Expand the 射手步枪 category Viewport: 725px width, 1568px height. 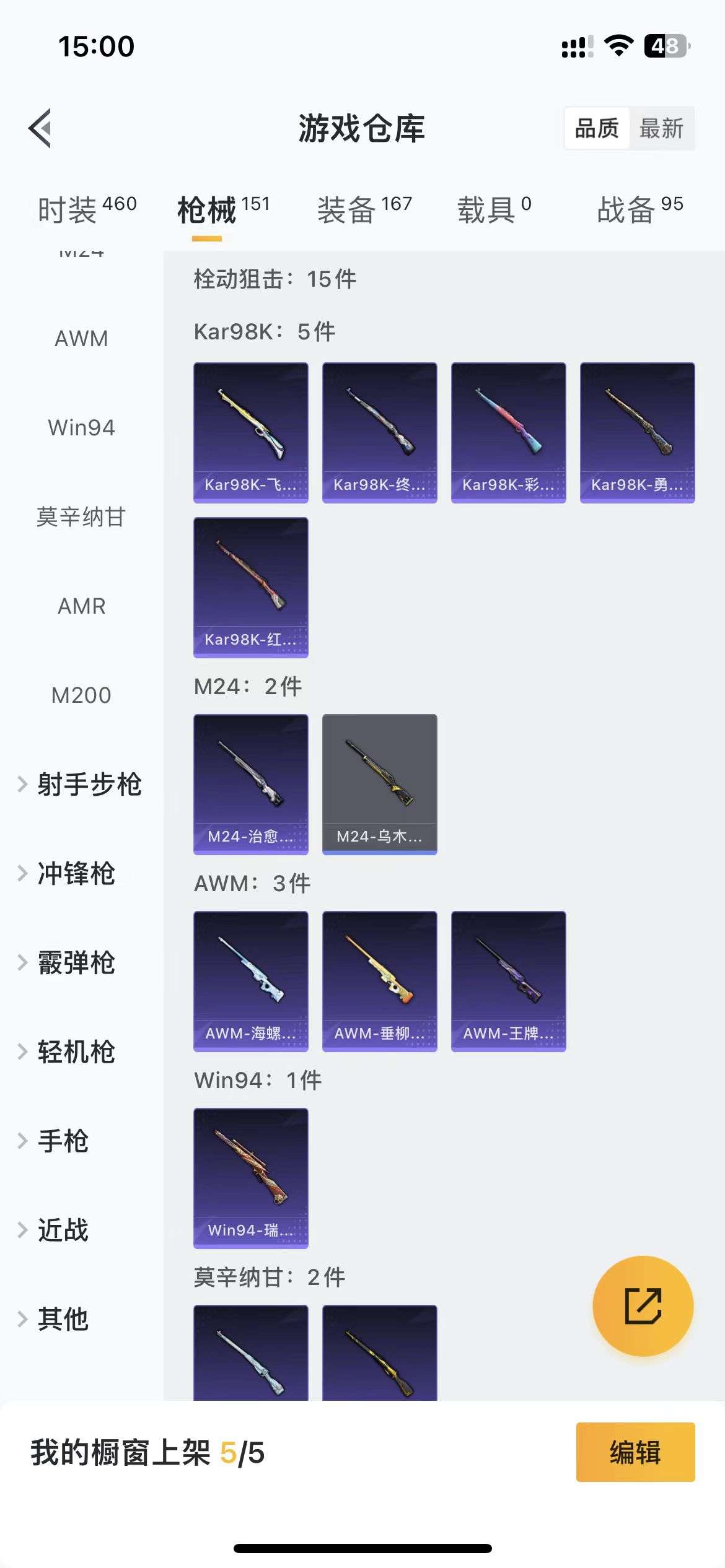[x=90, y=785]
